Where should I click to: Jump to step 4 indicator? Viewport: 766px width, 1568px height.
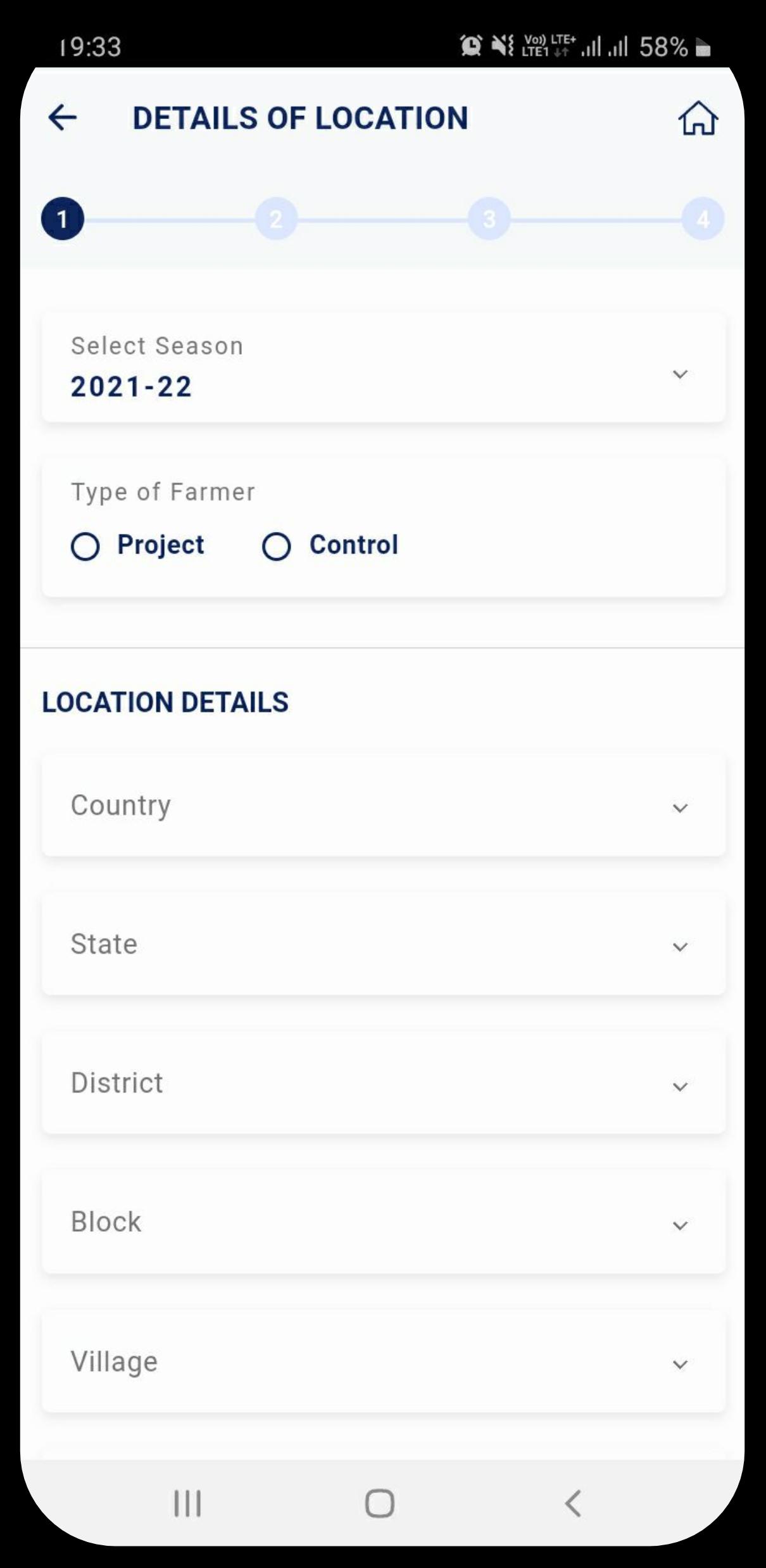(703, 219)
